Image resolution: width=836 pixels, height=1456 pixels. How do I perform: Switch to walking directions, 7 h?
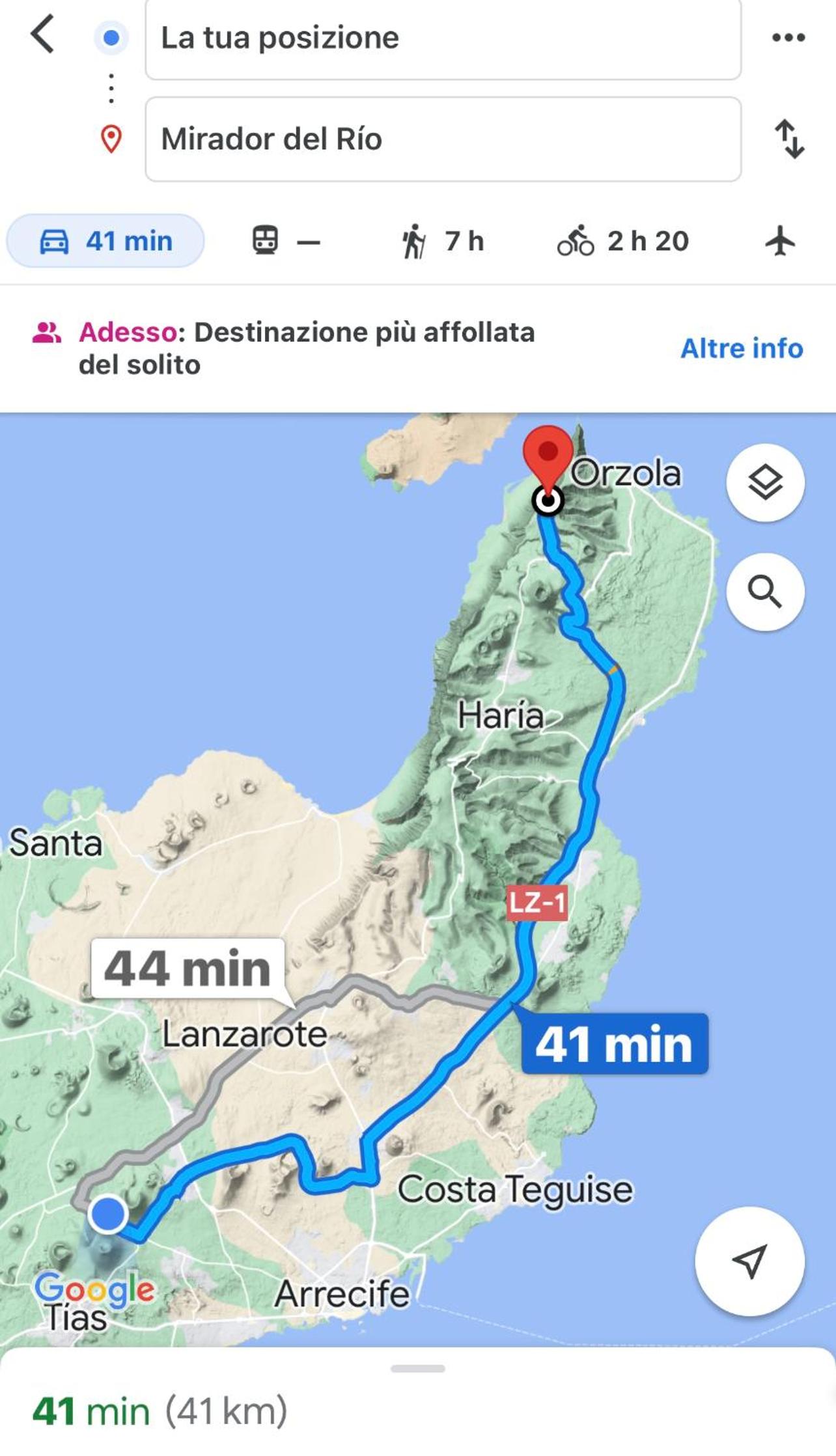pos(442,241)
